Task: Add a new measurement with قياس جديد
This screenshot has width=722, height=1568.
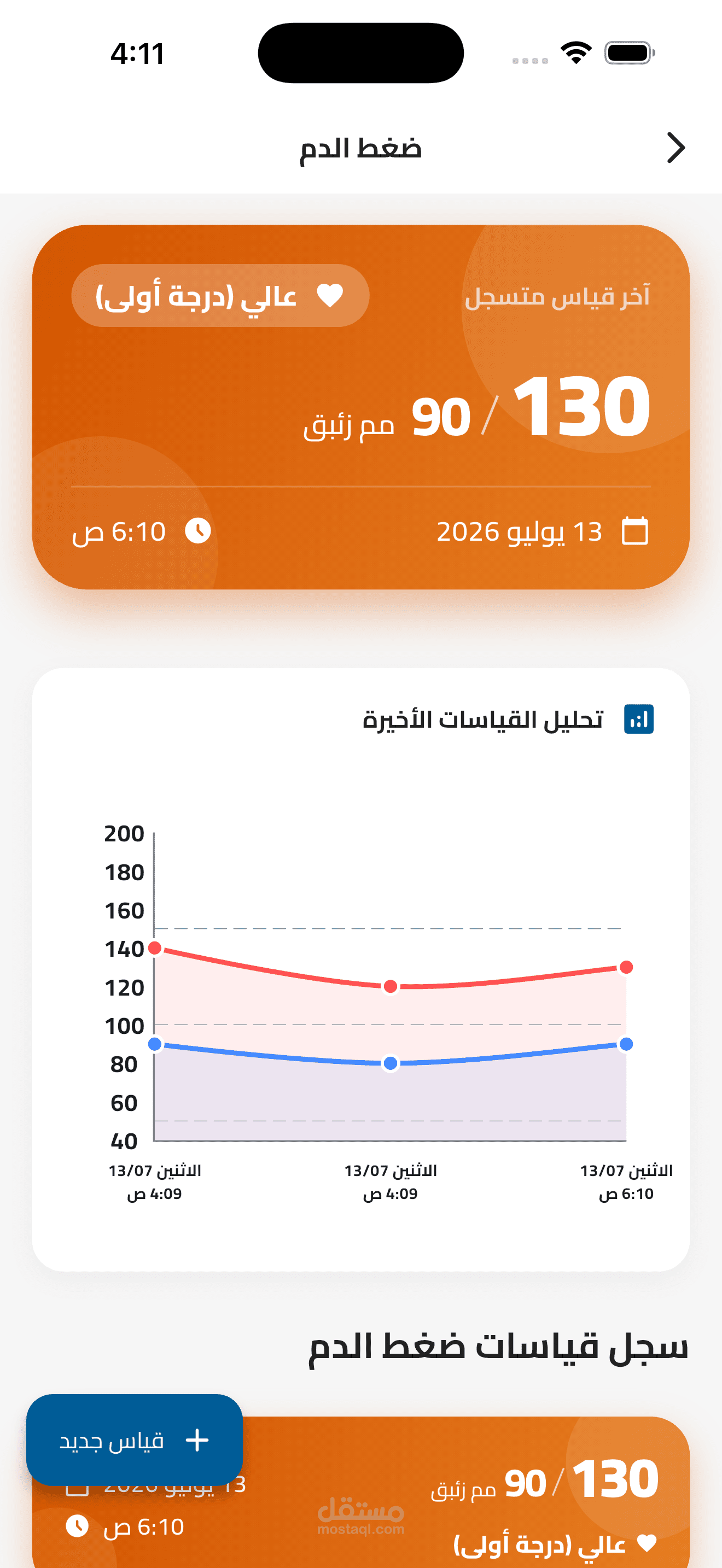Action: point(135,1440)
